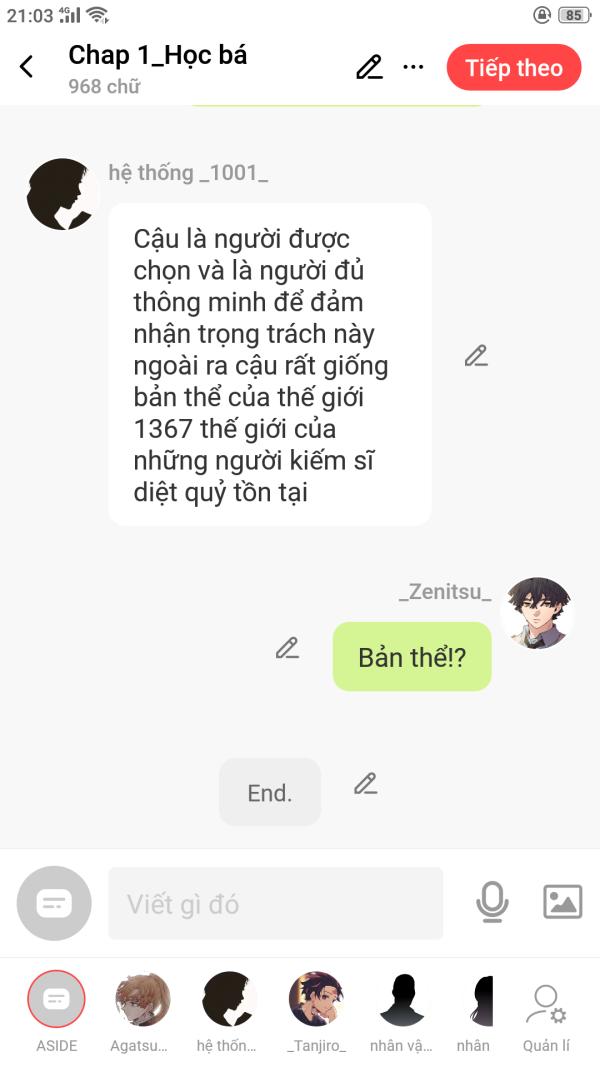This screenshot has height=1067, width=600.
Task: Open _Zenitsu_ avatar in the chat
Action: tap(537, 613)
